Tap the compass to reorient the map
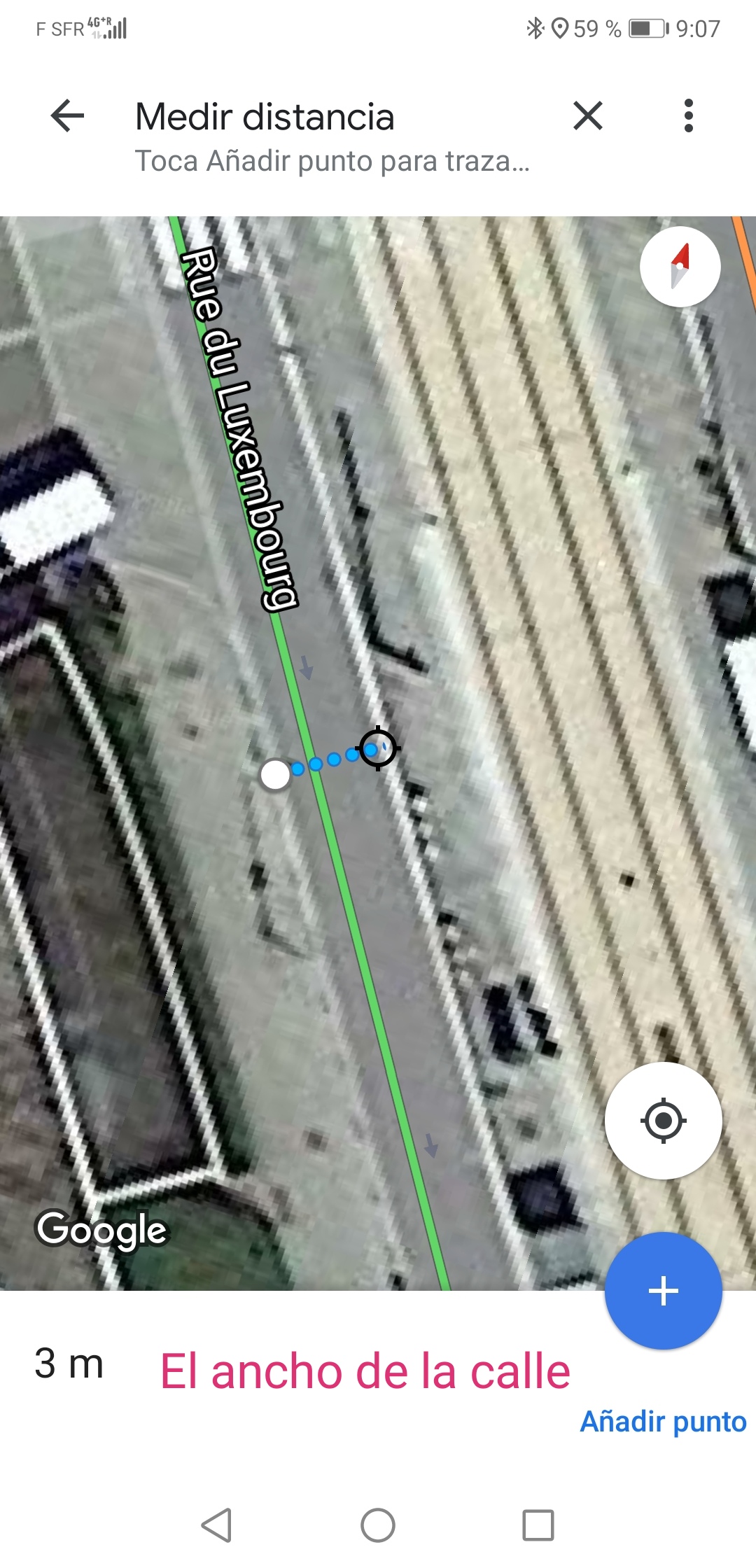This screenshot has height=1568, width=756. [680, 267]
